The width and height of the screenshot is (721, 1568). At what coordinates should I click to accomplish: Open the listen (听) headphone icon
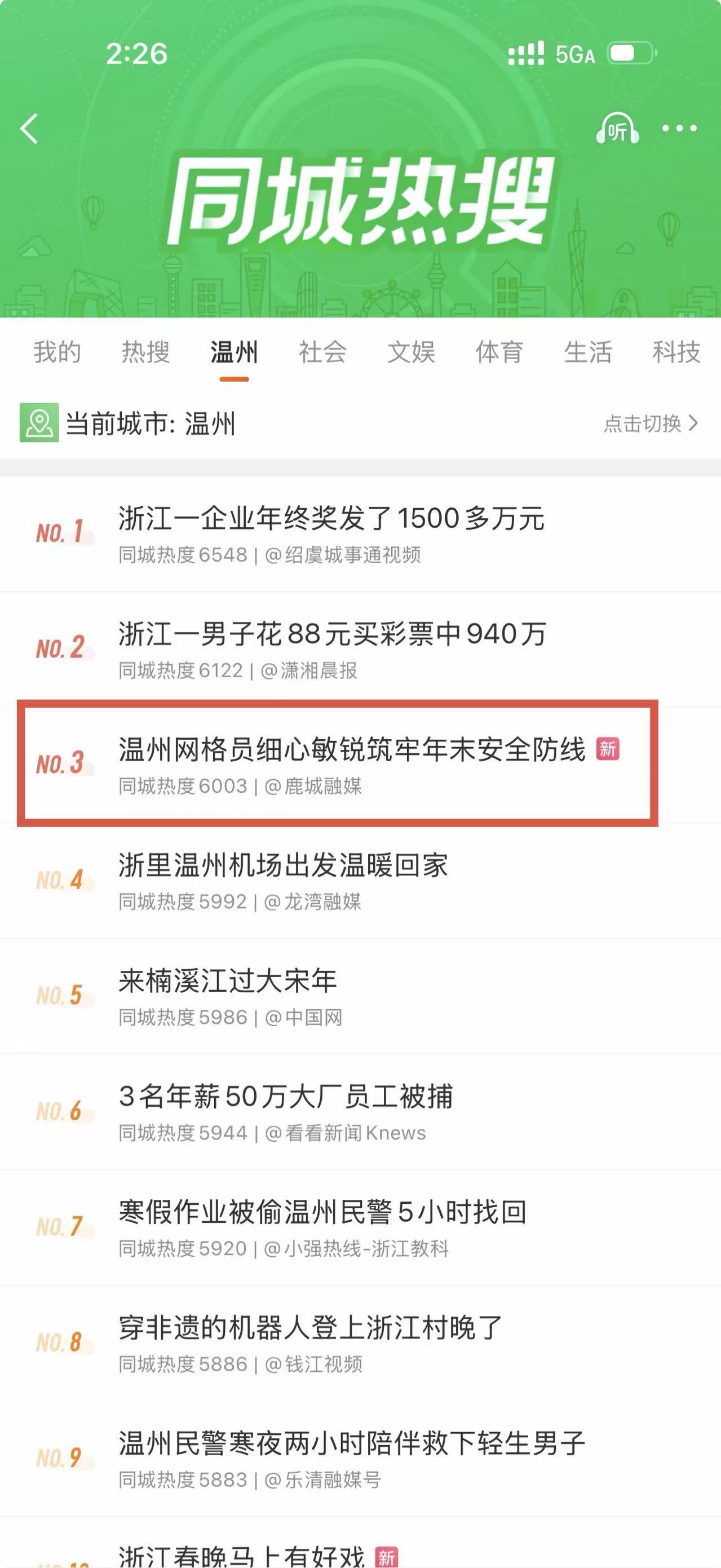(617, 129)
